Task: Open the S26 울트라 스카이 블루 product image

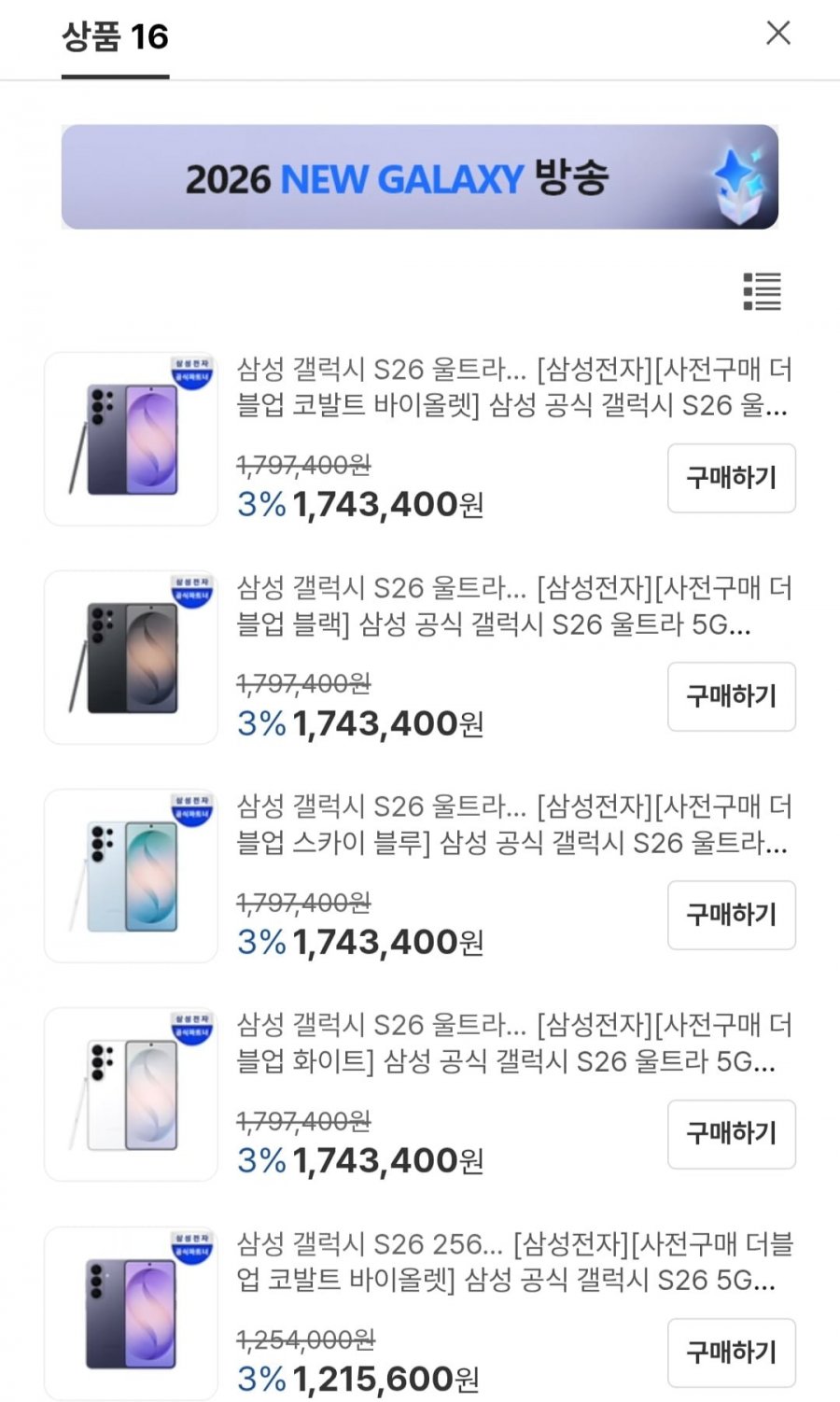Action: click(x=132, y=876)
